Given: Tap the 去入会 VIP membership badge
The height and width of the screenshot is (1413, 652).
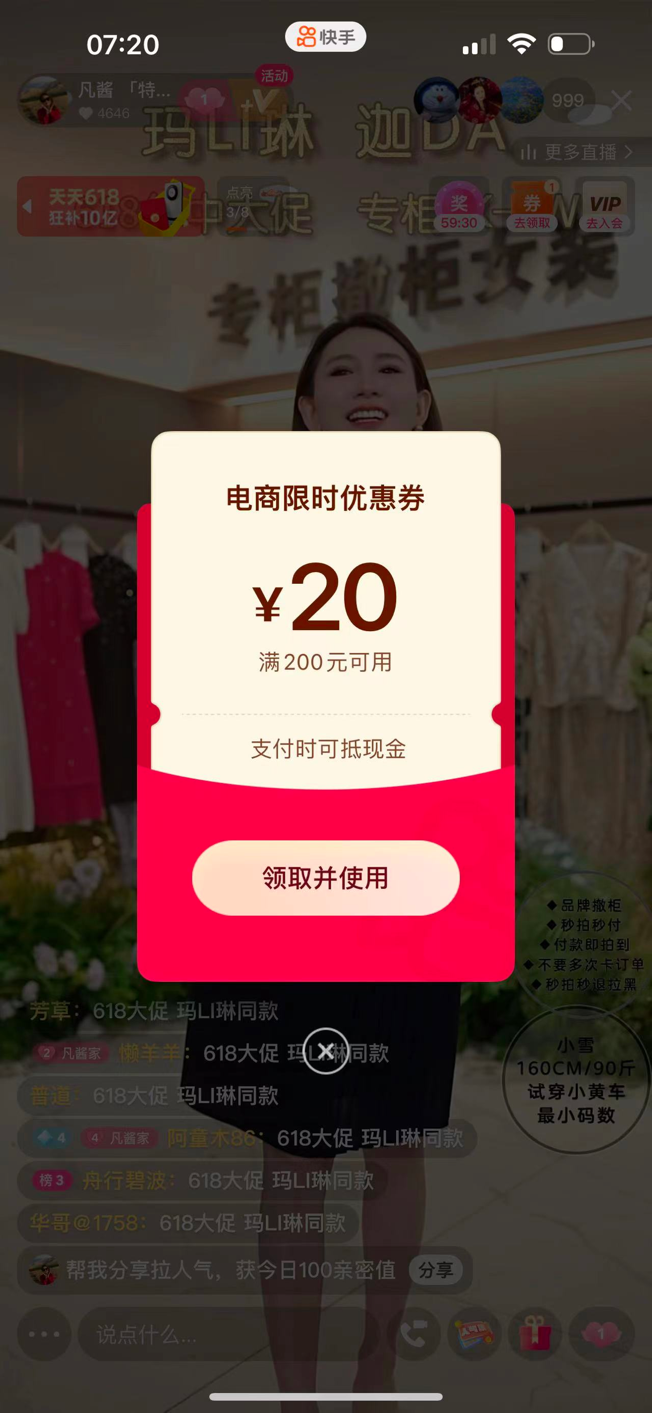Looking at the screenshot, I should coord(604,207).
